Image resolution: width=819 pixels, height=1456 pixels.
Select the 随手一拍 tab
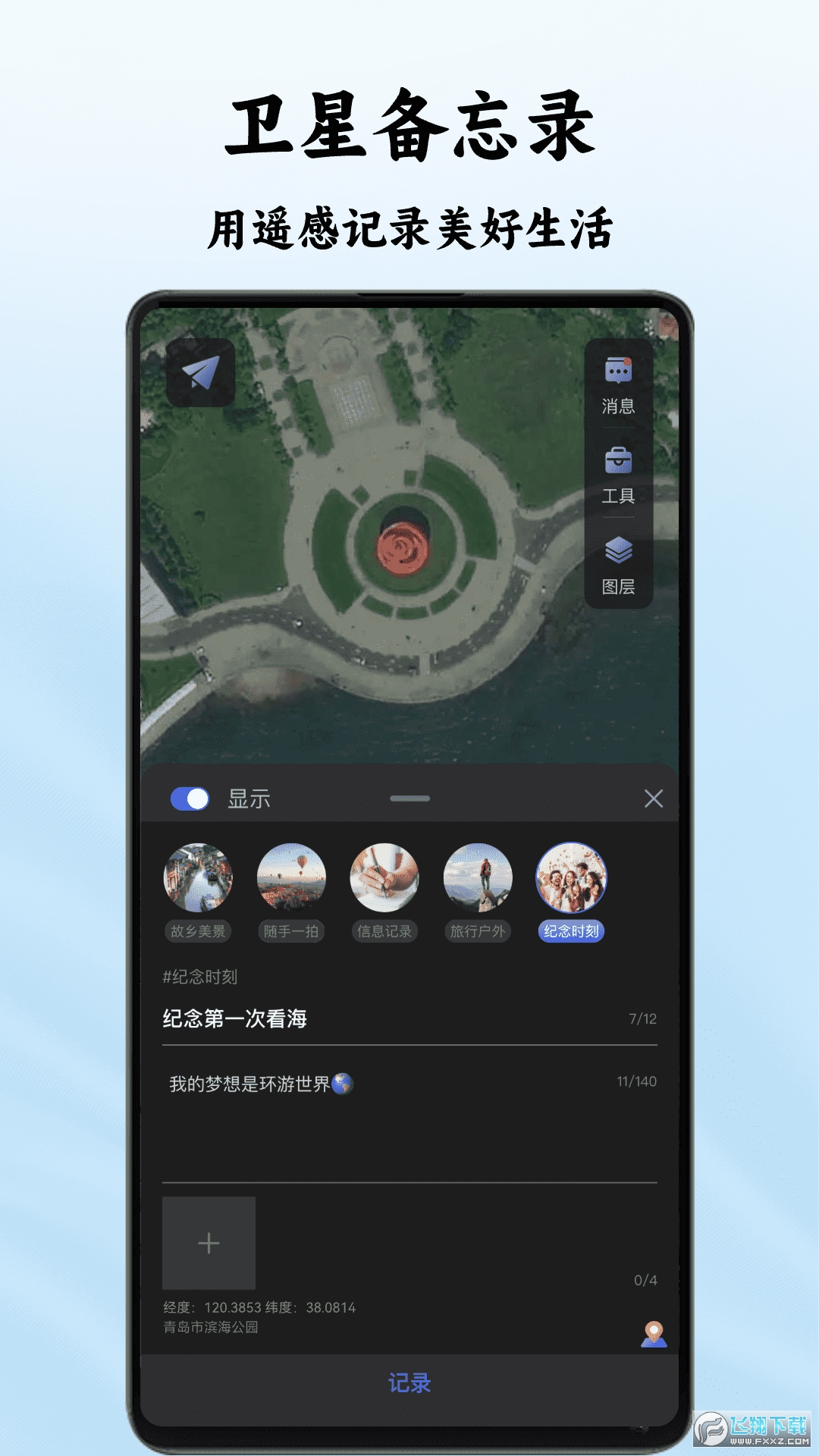click(292, 877)
